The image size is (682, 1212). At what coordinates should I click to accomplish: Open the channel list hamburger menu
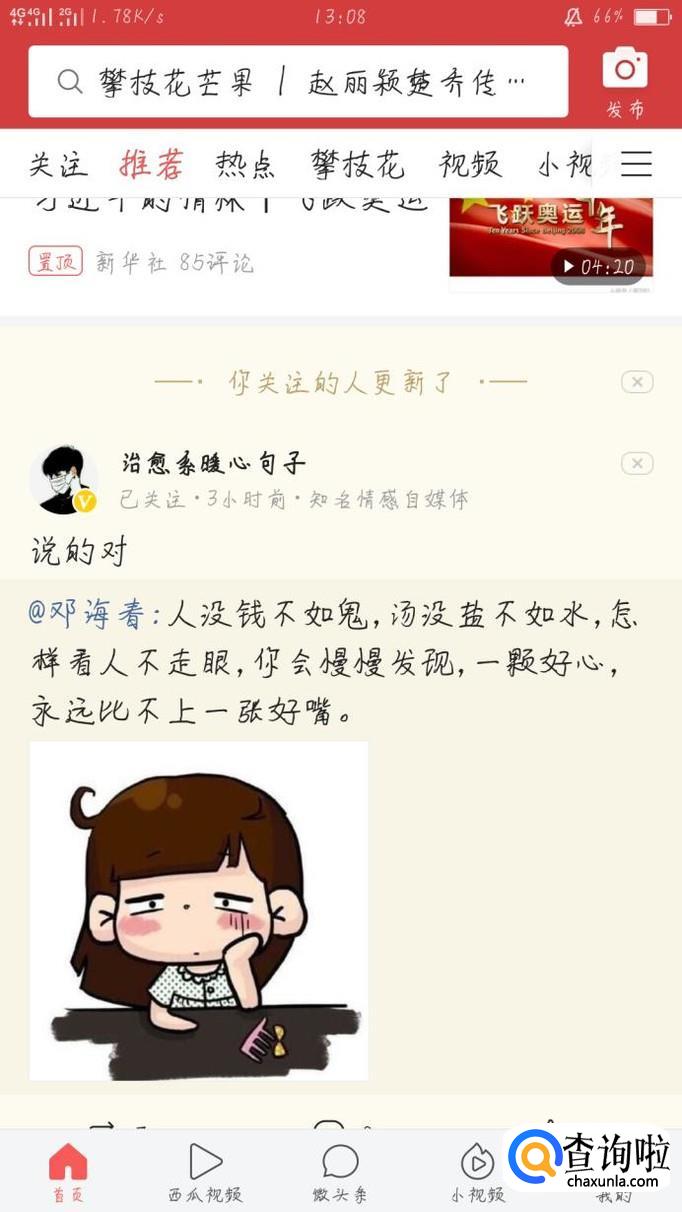[x=636, y=164]
